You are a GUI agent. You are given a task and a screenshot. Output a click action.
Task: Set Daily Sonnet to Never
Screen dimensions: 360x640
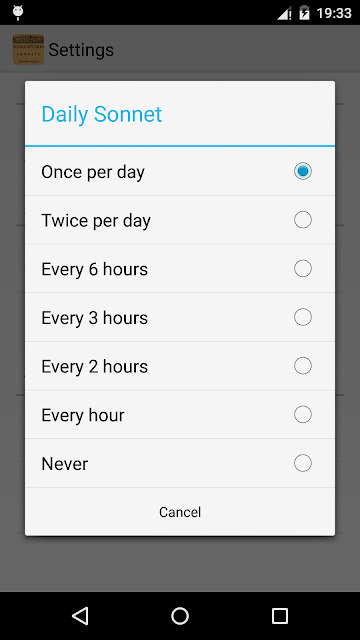(x=180, y=463)
